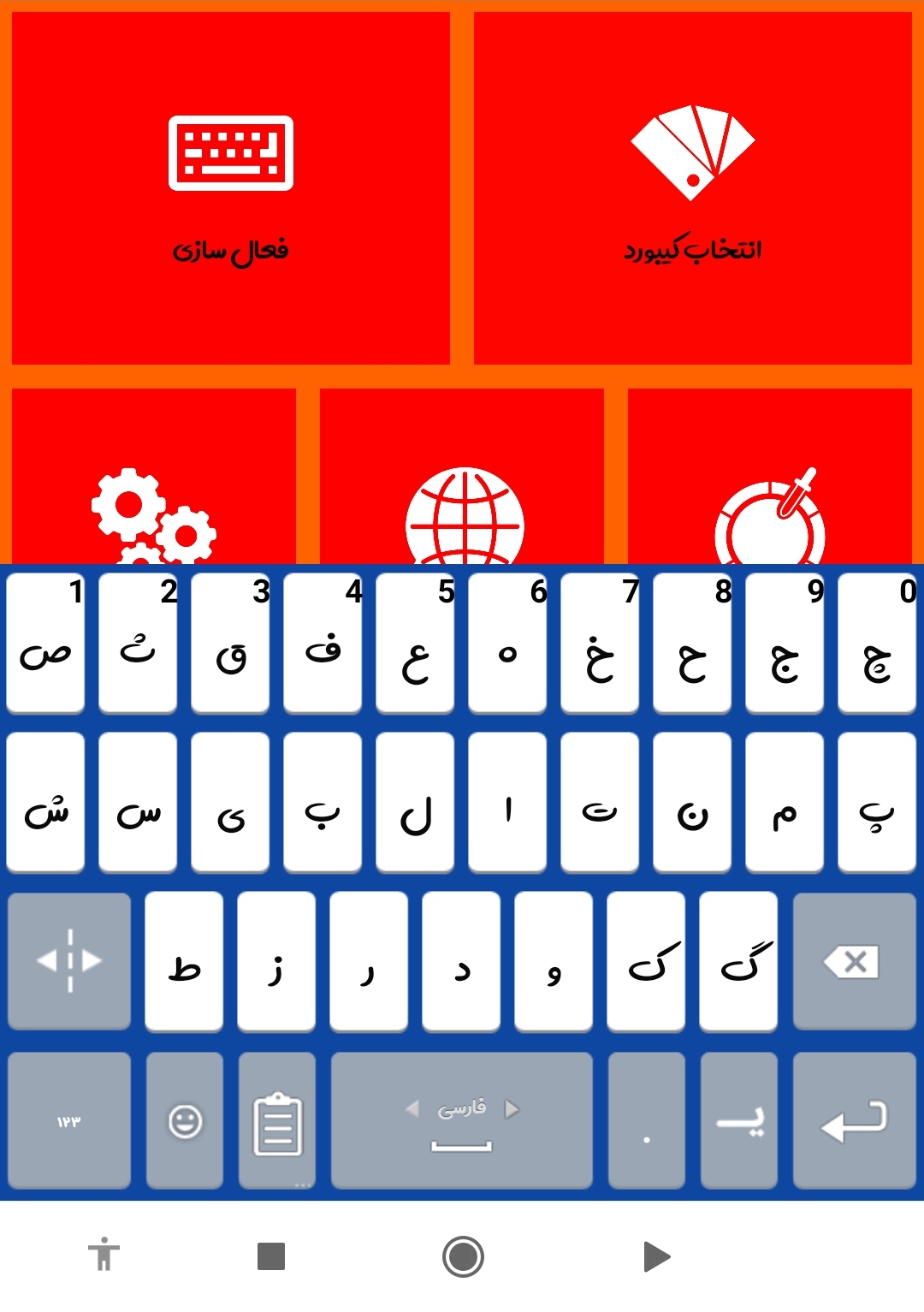Type the letter ا

coord(507,803)
